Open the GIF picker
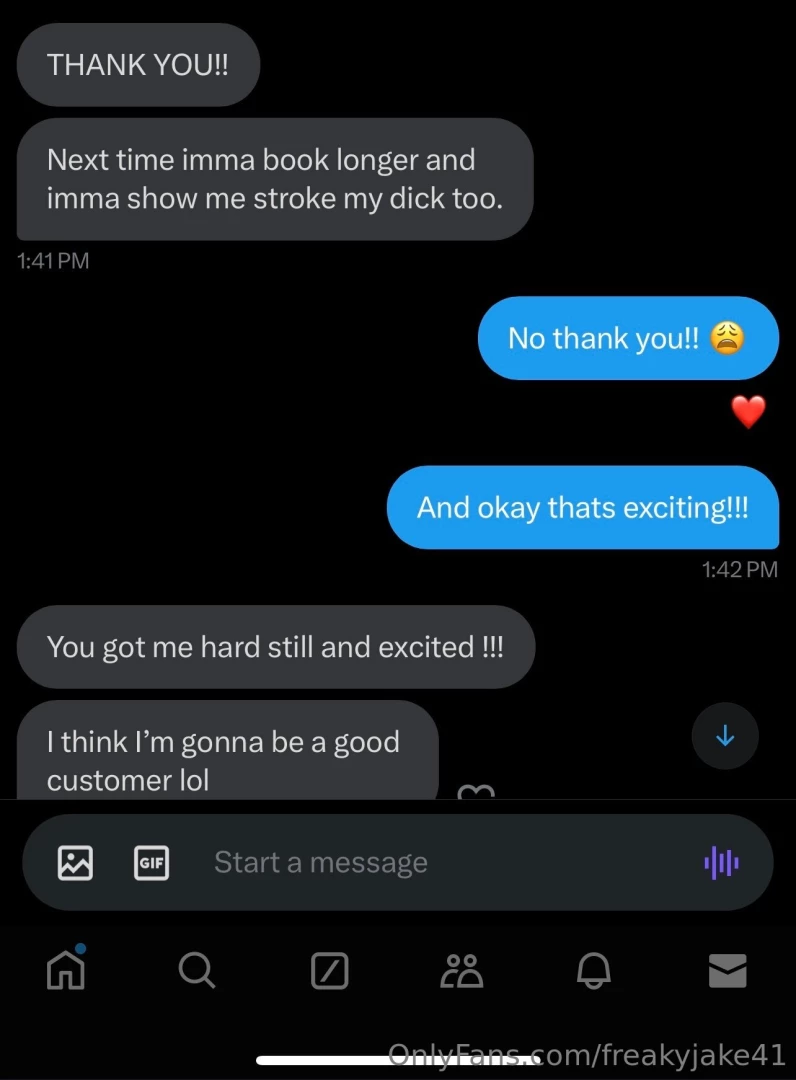Screen dimensions: 796x1080 152,862
